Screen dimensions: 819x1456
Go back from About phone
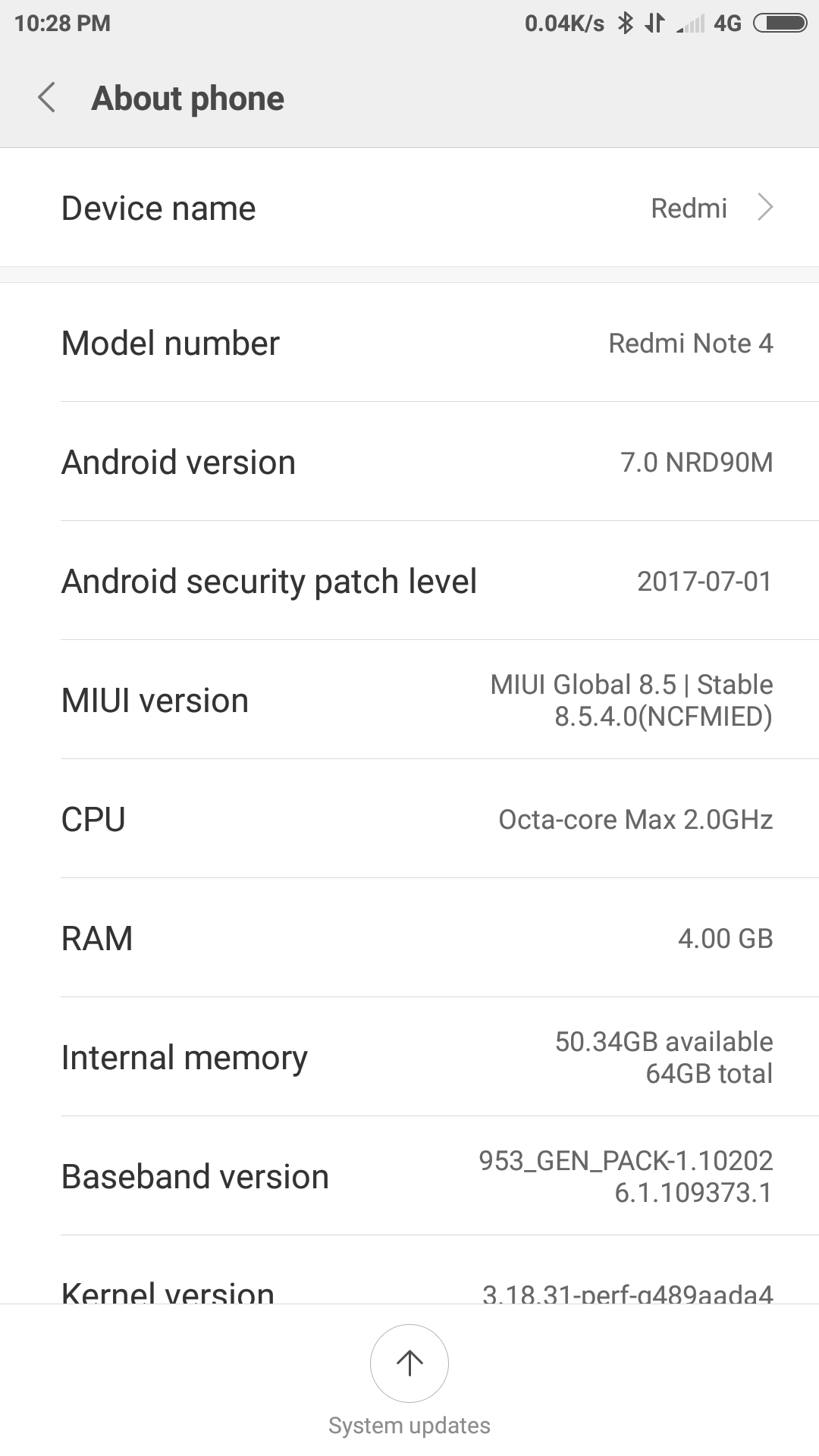click(47, 98)
